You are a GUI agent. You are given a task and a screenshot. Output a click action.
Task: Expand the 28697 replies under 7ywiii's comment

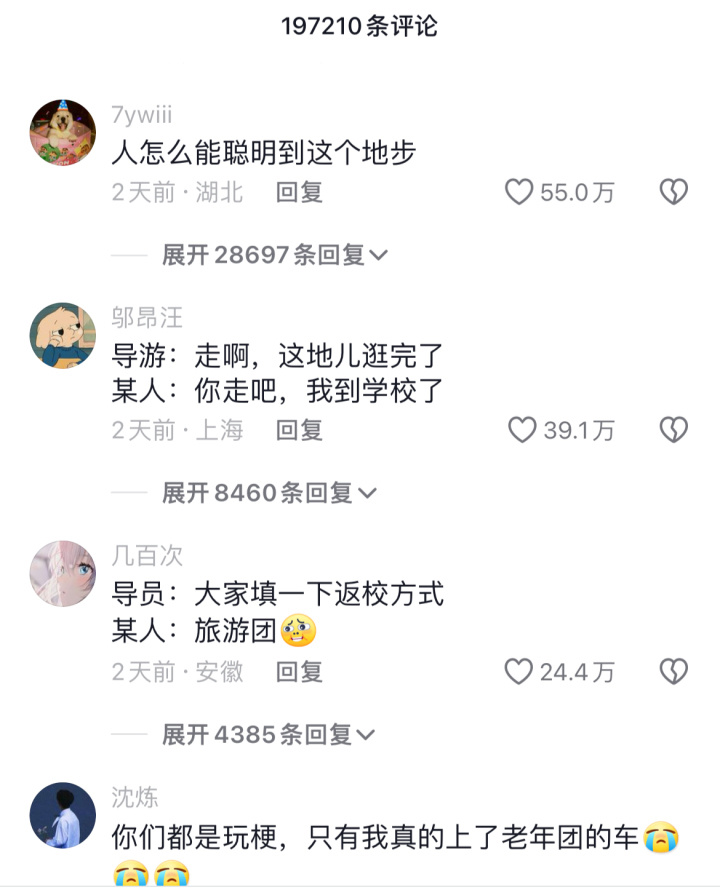point(265,256)
